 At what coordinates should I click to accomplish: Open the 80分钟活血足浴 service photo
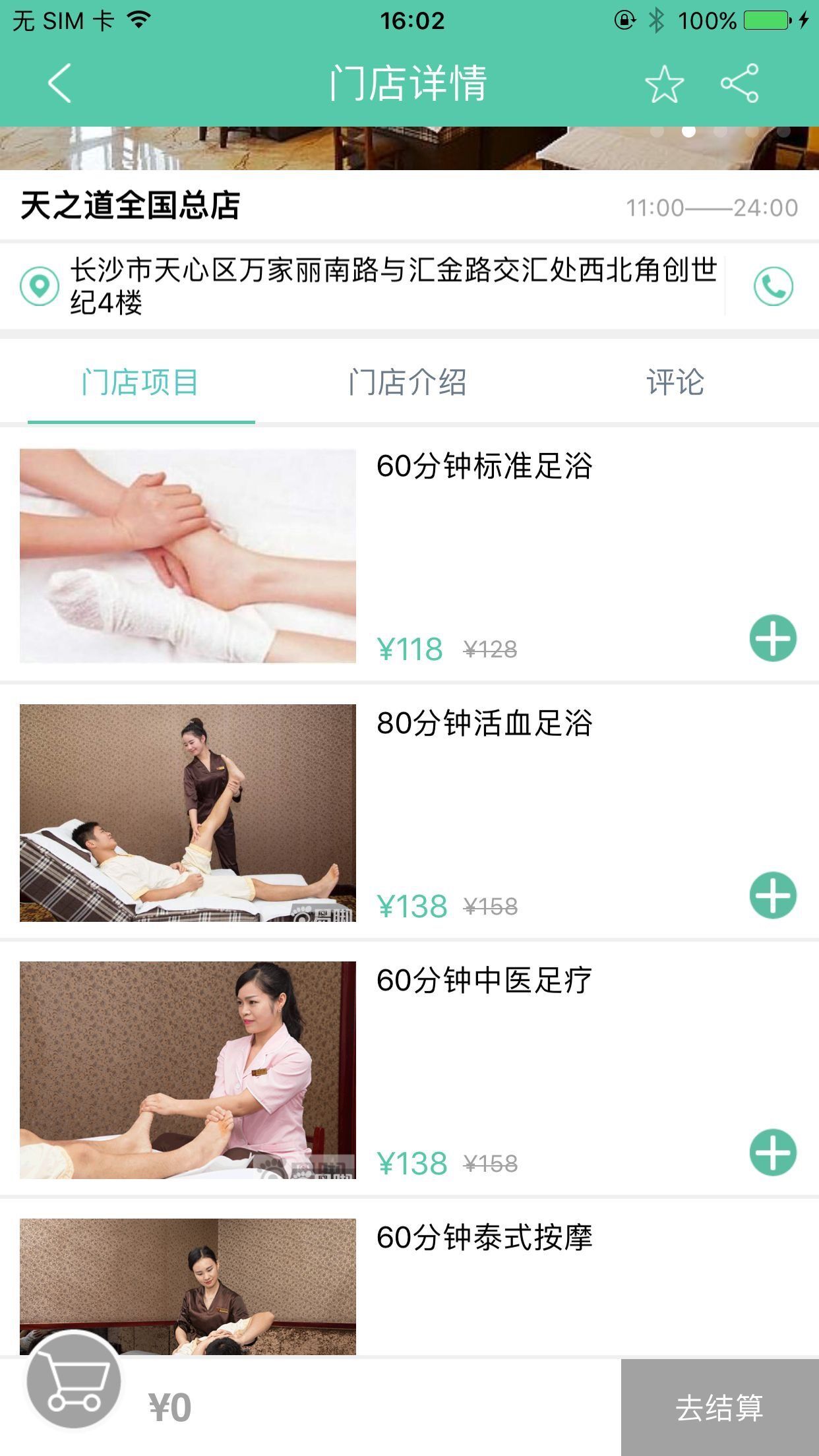[188, 812]
